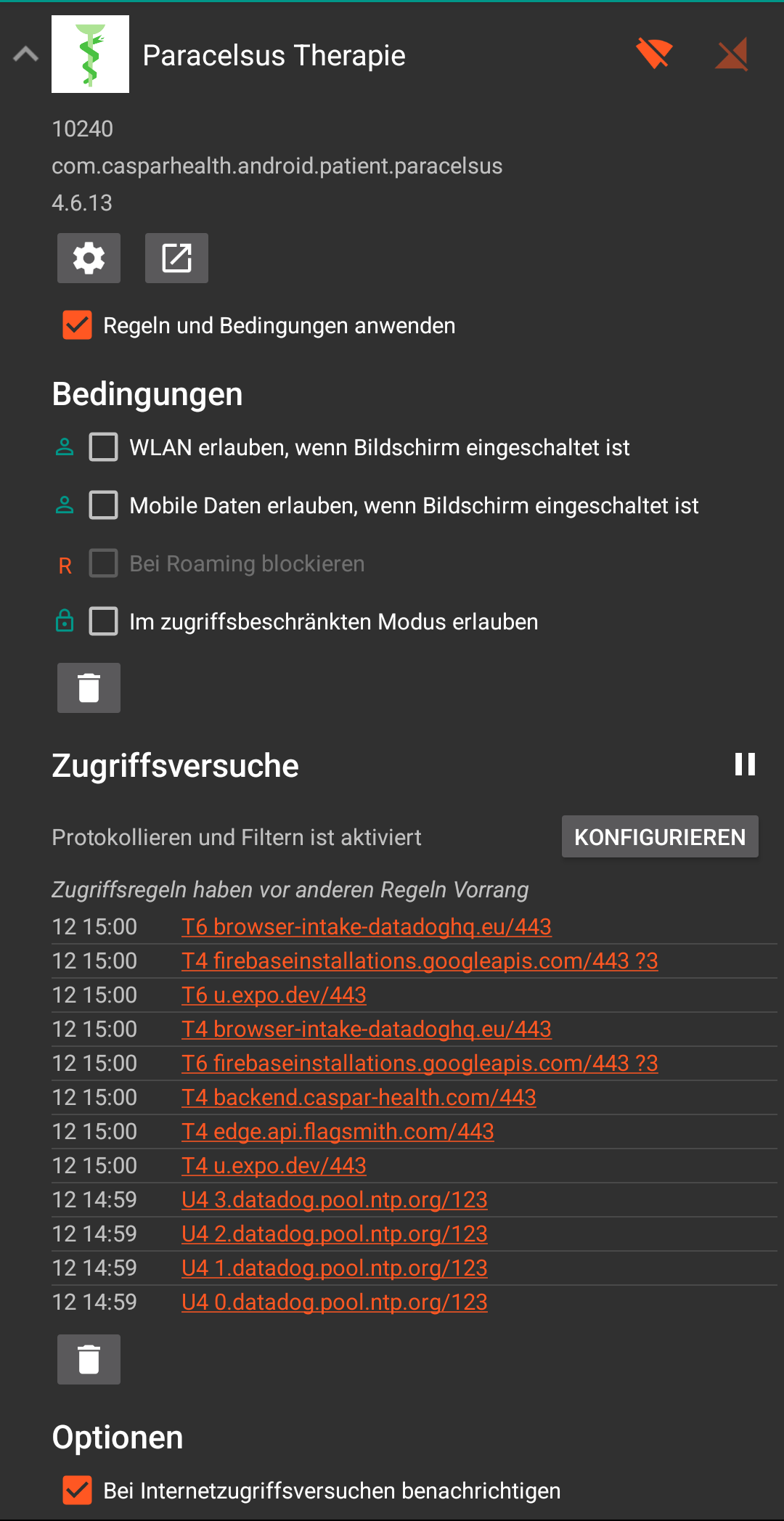Enable WLAN erlauben, wenn Bildschirm eingeschaltet
Image resolution: width=784 pixels, height=1521 pixels.
pos(103,447)
